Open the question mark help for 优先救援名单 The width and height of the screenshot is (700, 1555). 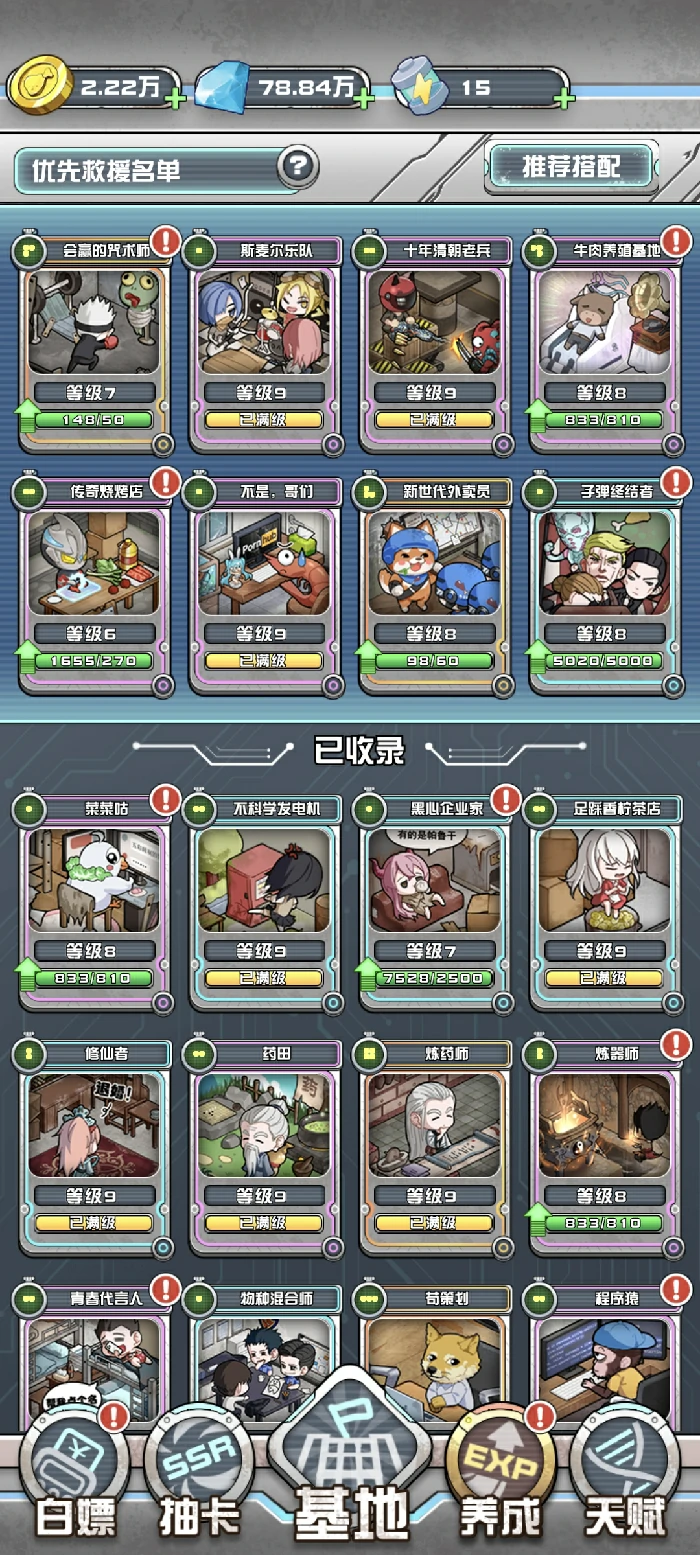(296, 166)
